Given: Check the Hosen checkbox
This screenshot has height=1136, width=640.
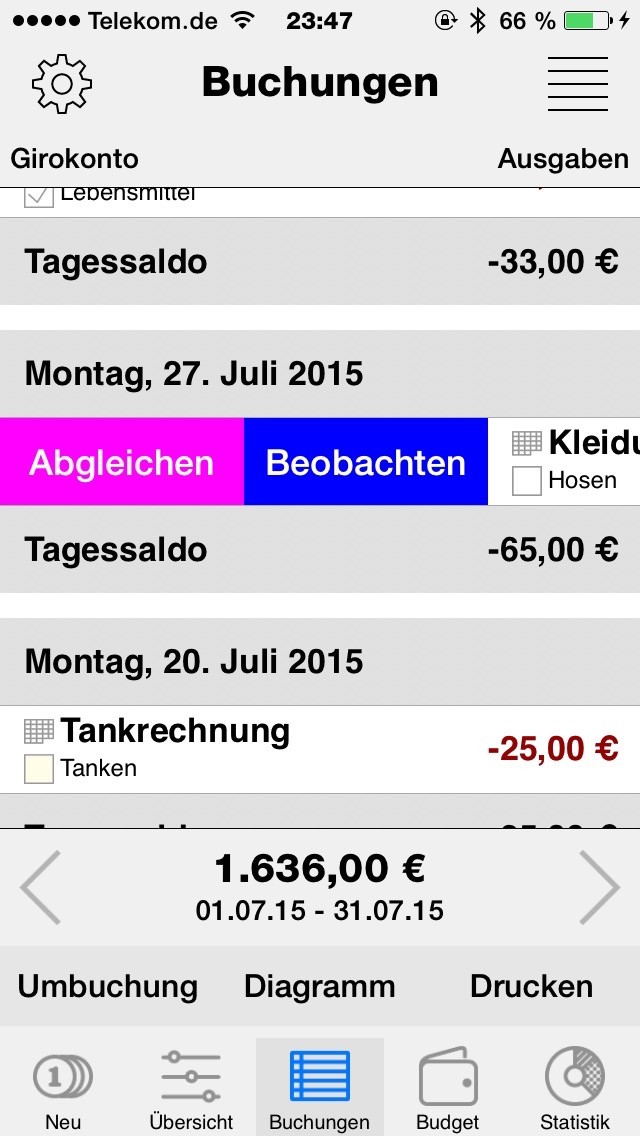Looking at the screenshot, I should click(x=527, y=481).
